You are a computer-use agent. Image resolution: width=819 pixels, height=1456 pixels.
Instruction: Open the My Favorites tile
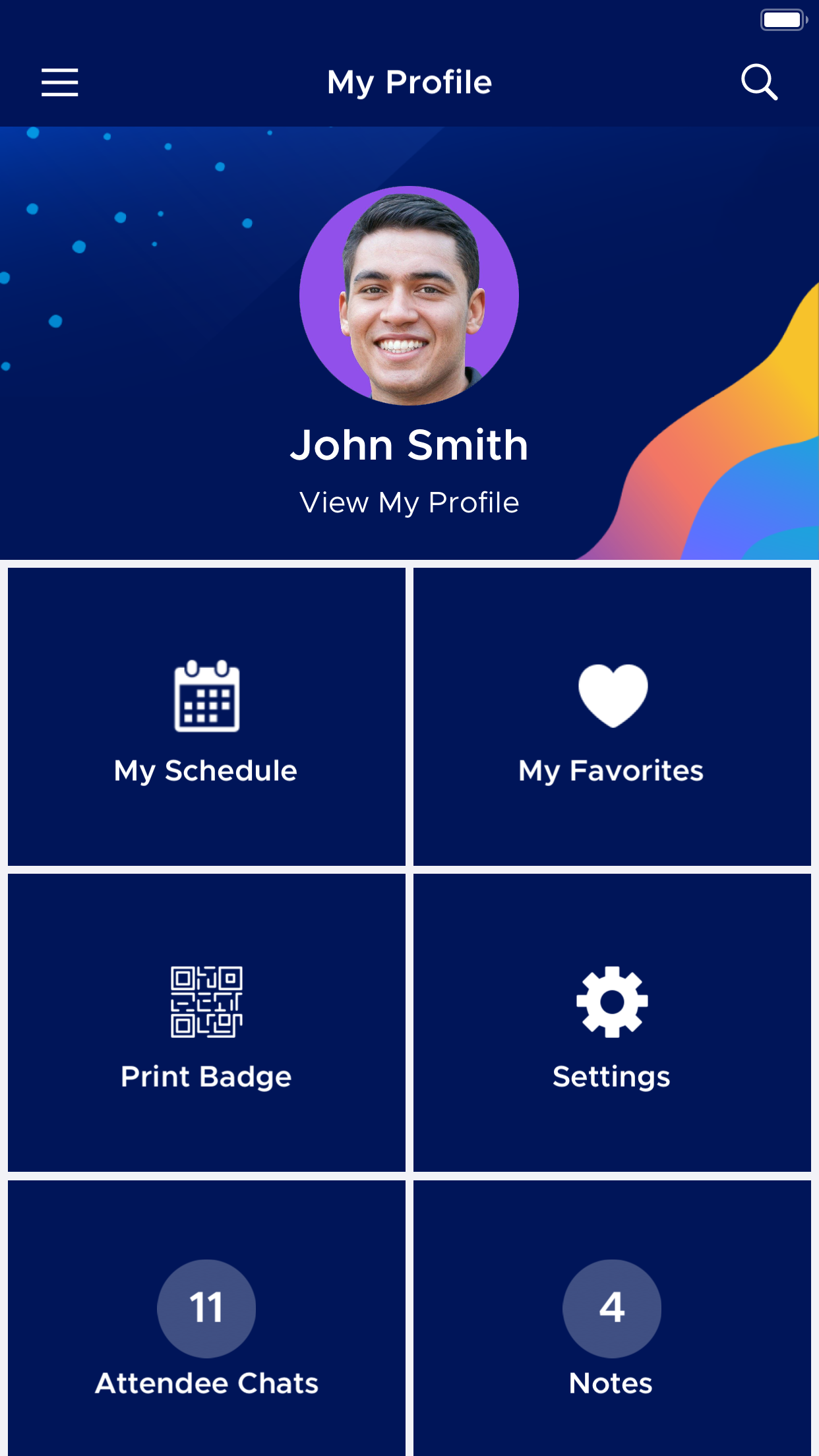coord(612,717)
